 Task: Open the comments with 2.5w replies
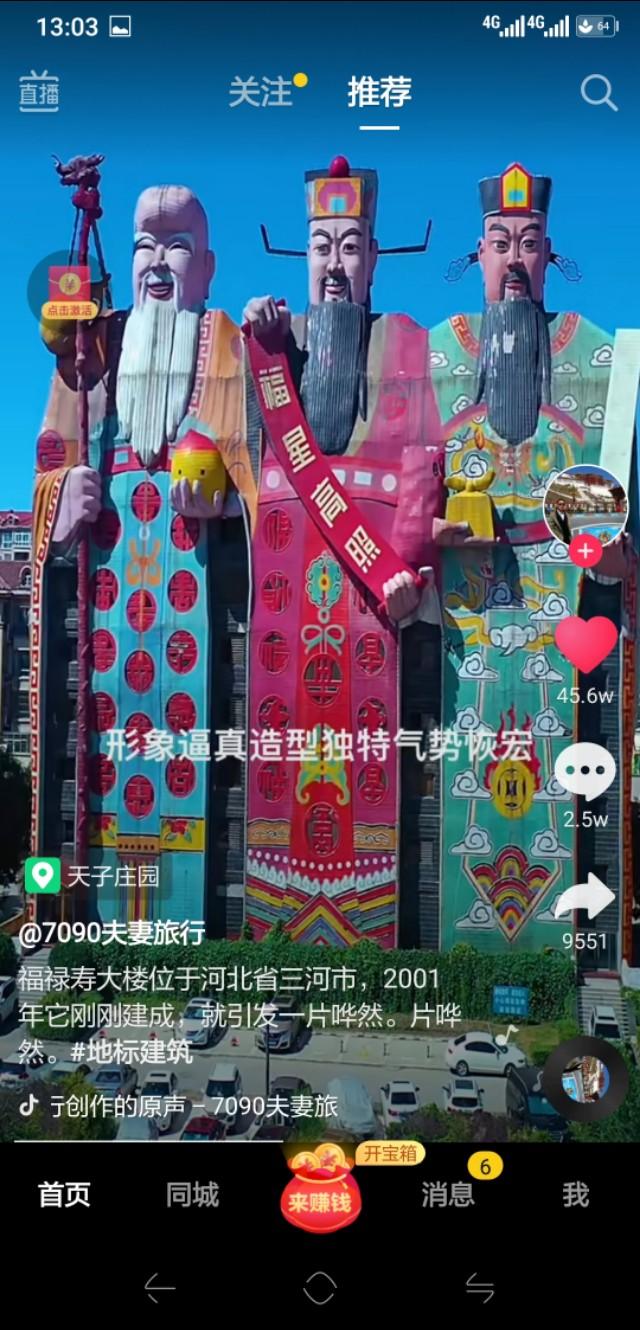(x=585, y=772)
